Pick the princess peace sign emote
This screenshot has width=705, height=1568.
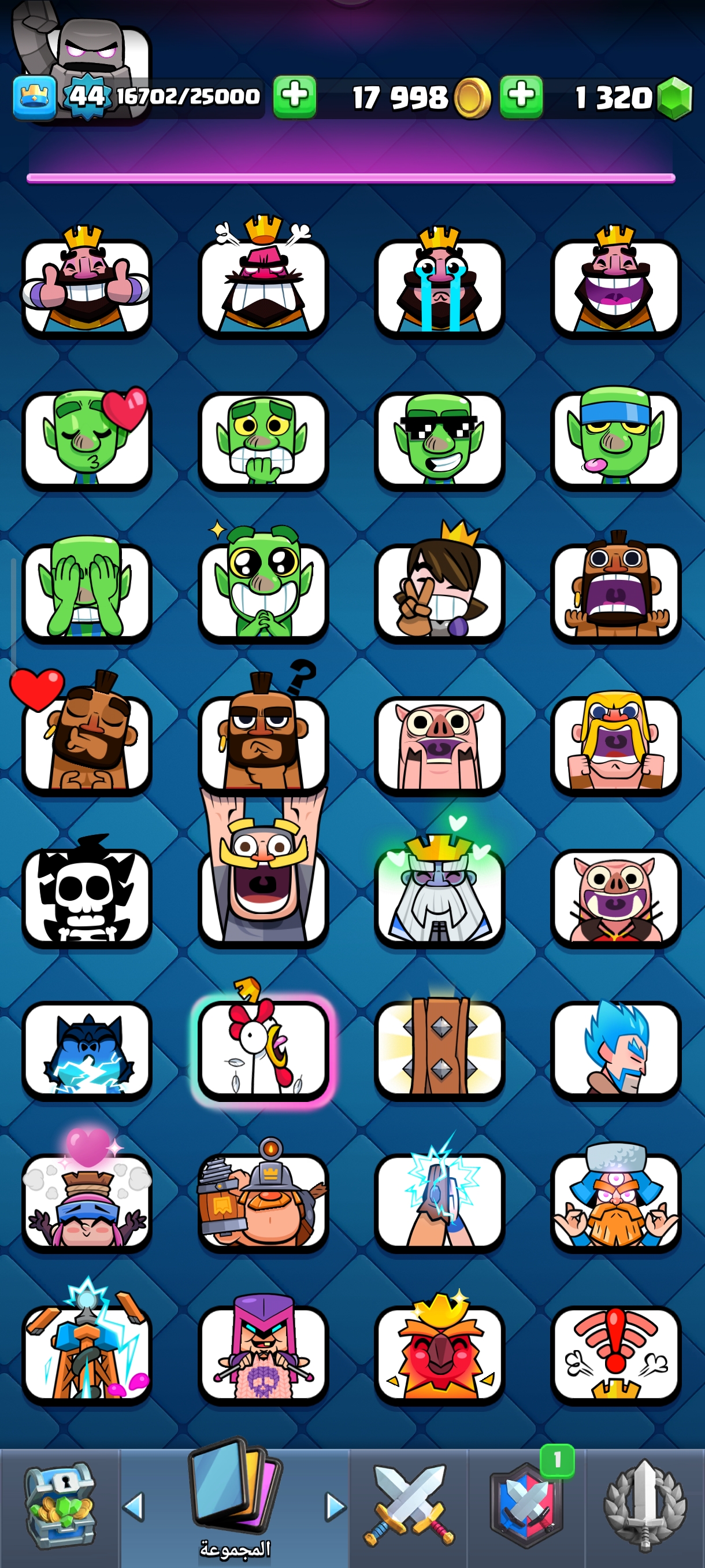coord(439,591)
